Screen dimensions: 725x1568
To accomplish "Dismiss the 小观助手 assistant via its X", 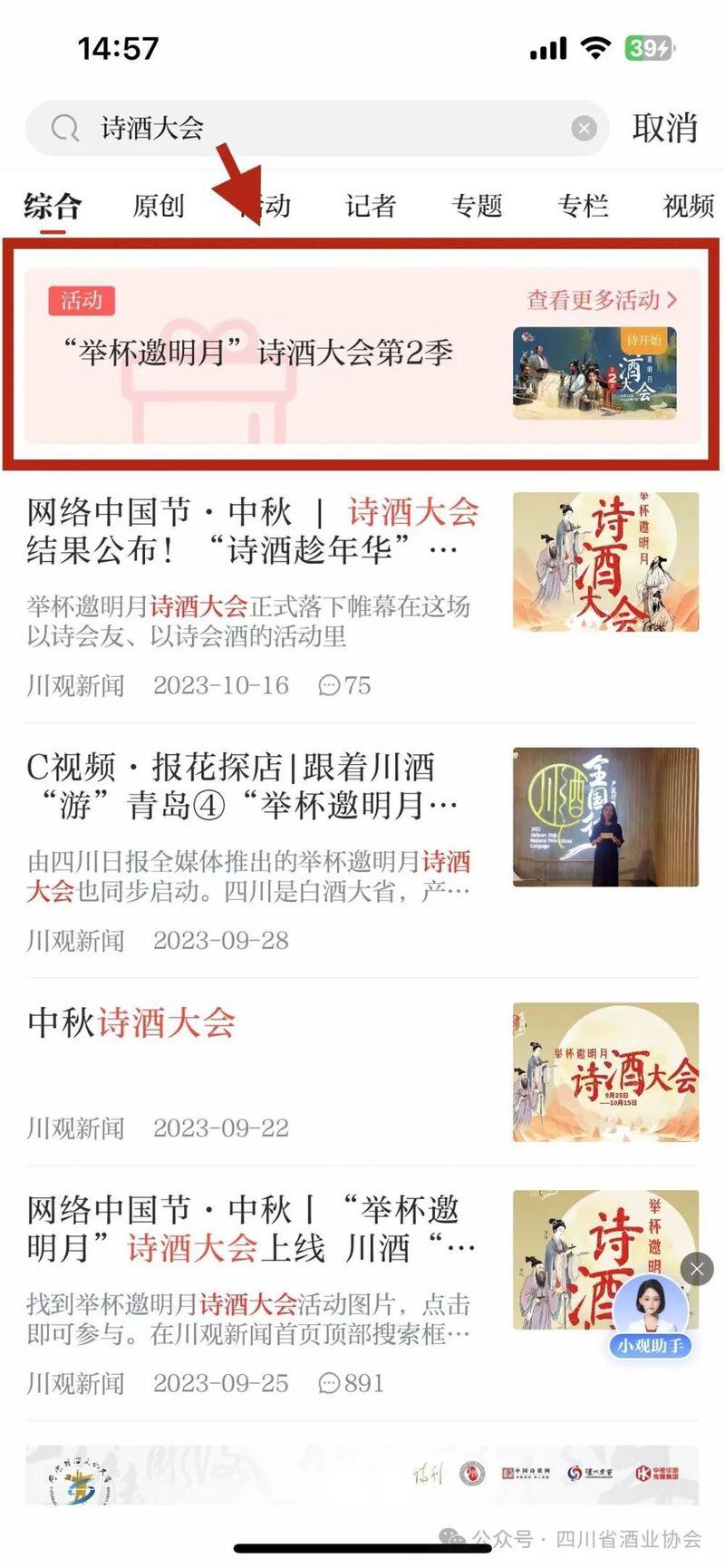I will click(x=697, y=1270).
